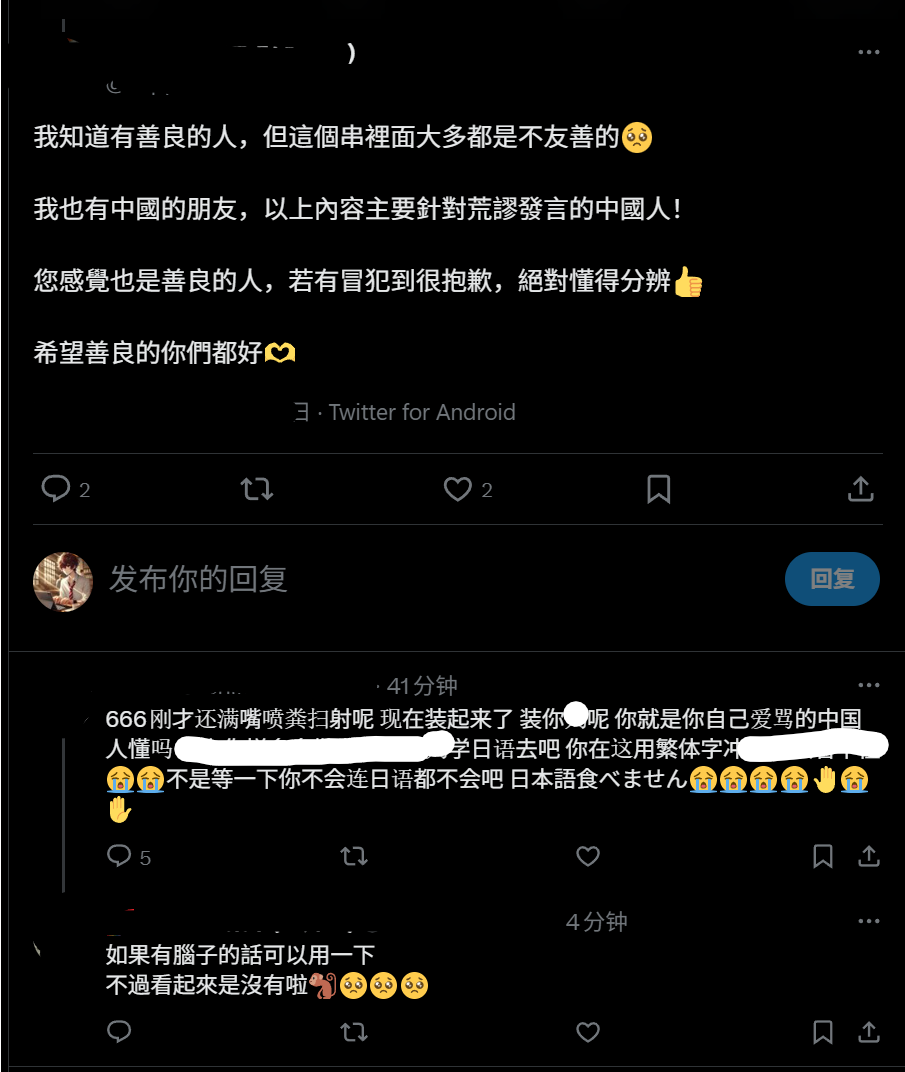The image size is (905, 1072).
Task: Bookmark the 41分钟 reply
Action: pos(823,856)
